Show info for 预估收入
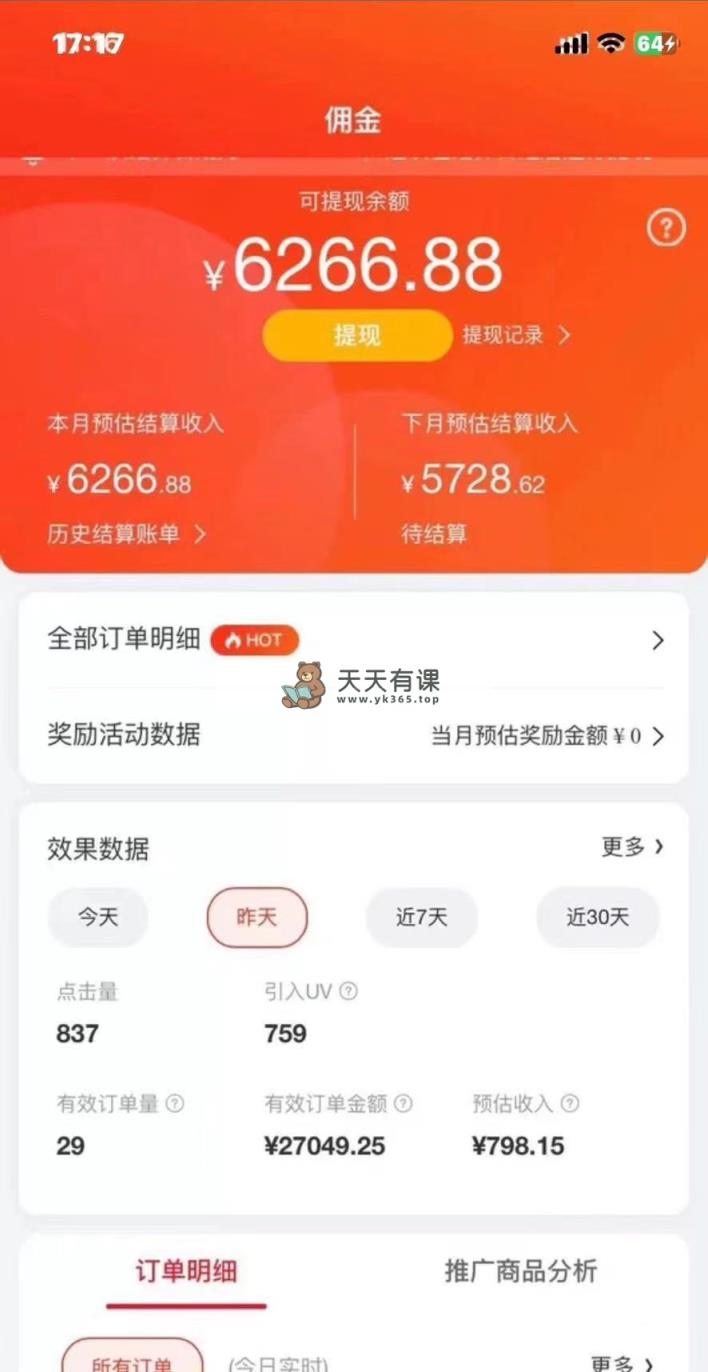The width and height of the screenshot is (708, 1372). point(570,1104)
